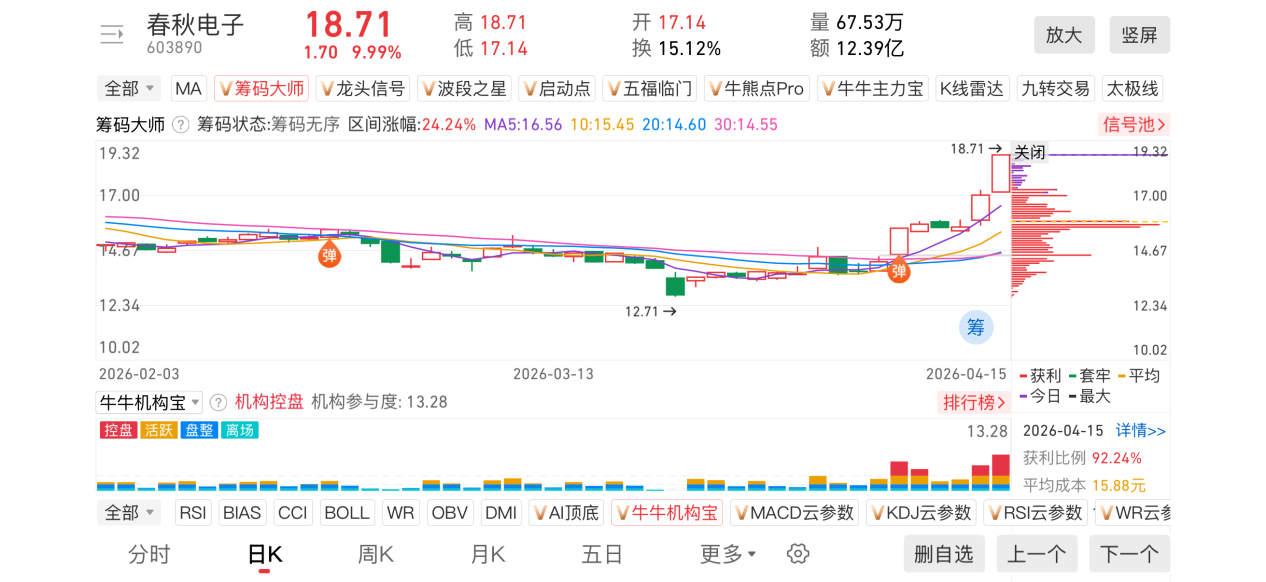Image resolution: width=1266 pixels, height=582 pixels.
Task: Switch to the 周K tab
Action: pos(376,554)
